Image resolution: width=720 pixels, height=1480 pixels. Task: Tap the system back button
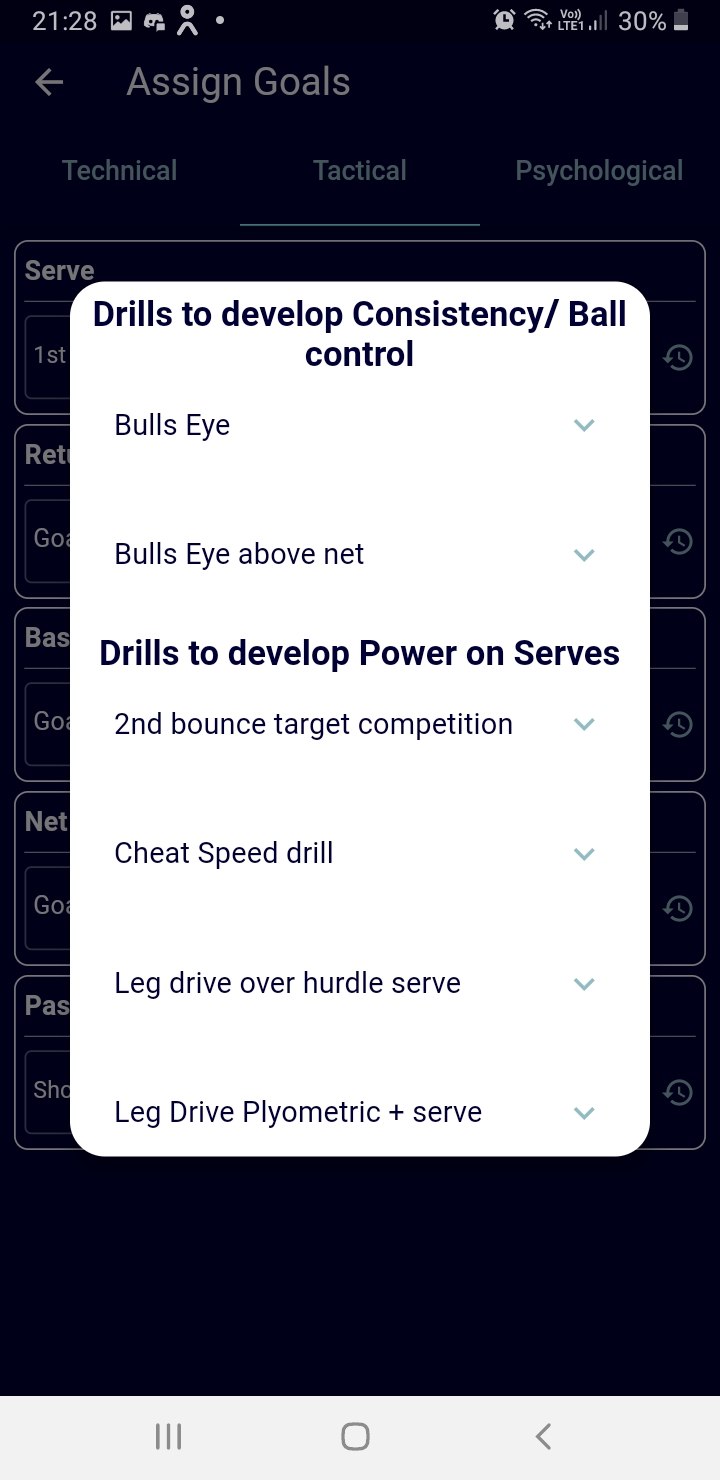click(x=543, y=1437)
